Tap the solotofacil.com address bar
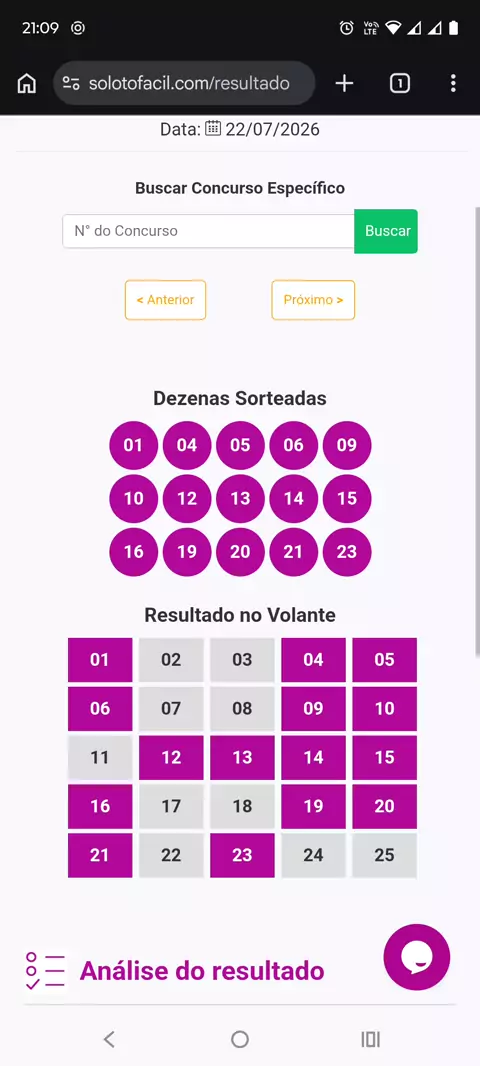 click(x=184, y=84)
